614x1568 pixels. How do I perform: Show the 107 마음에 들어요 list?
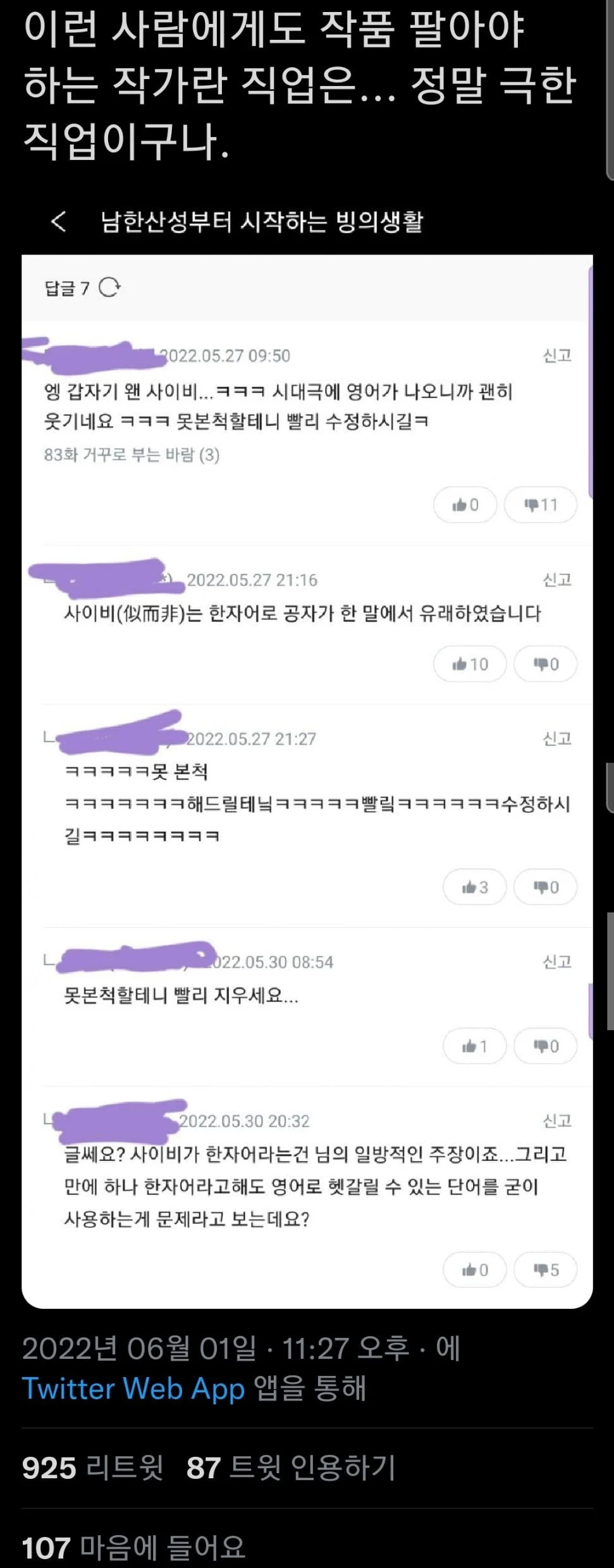click(133, 1547)
